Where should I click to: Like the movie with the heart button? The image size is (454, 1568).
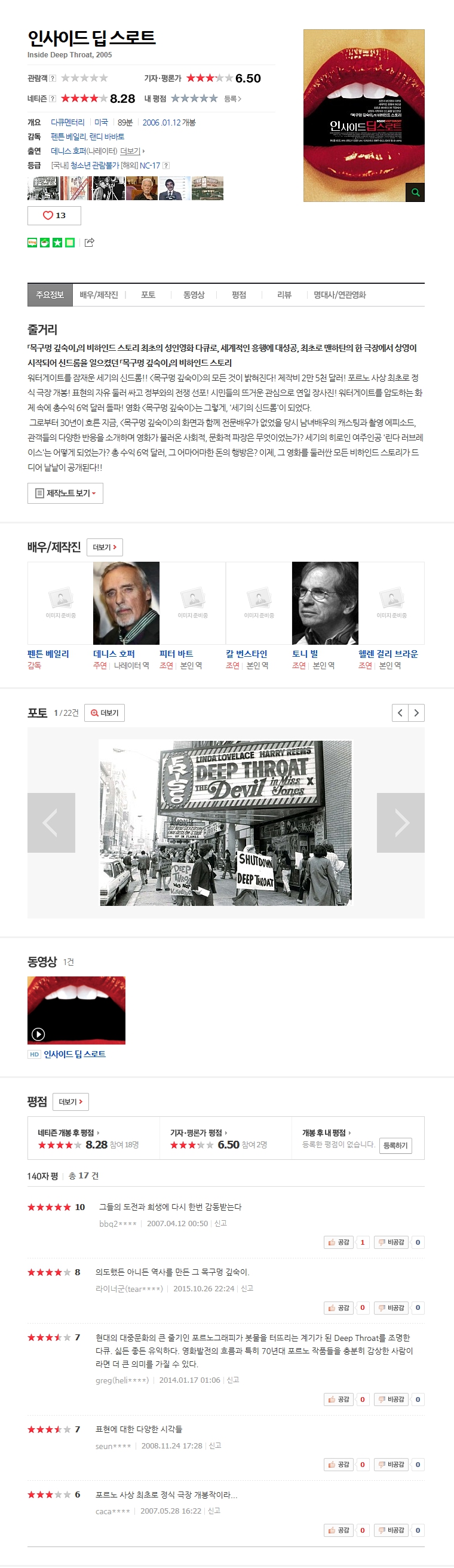pos(54,216)
